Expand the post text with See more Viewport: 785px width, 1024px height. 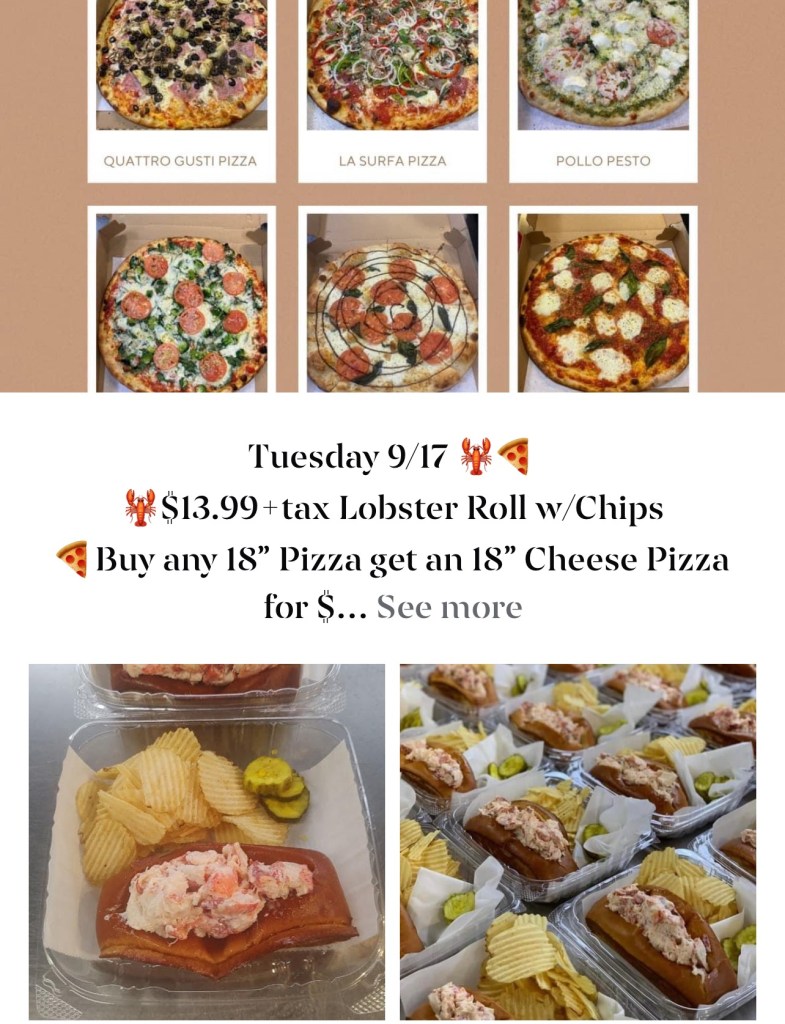tap(449, 607)
